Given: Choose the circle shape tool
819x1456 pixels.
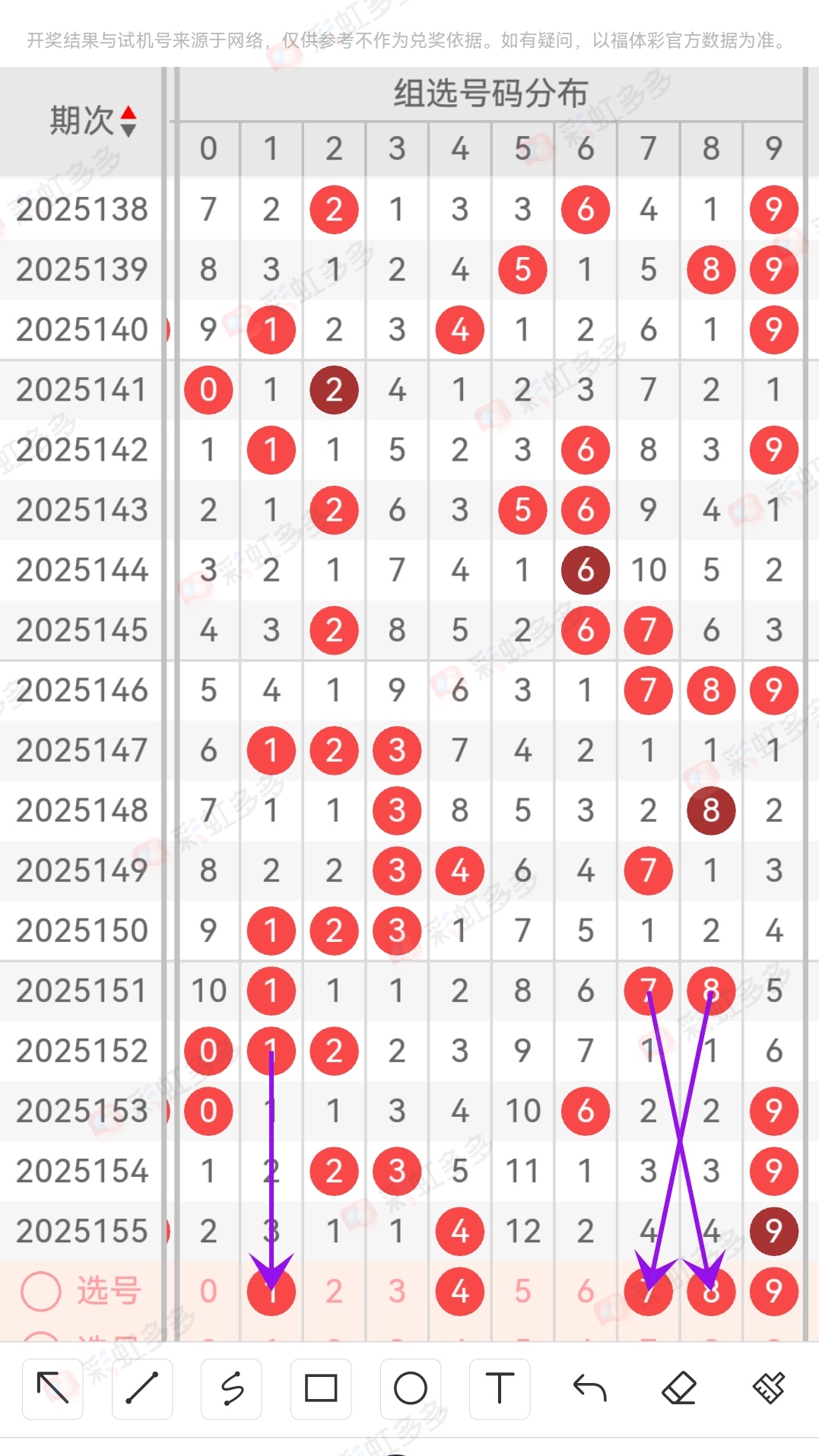Looking at the screenshot, I should [411, 1388].
